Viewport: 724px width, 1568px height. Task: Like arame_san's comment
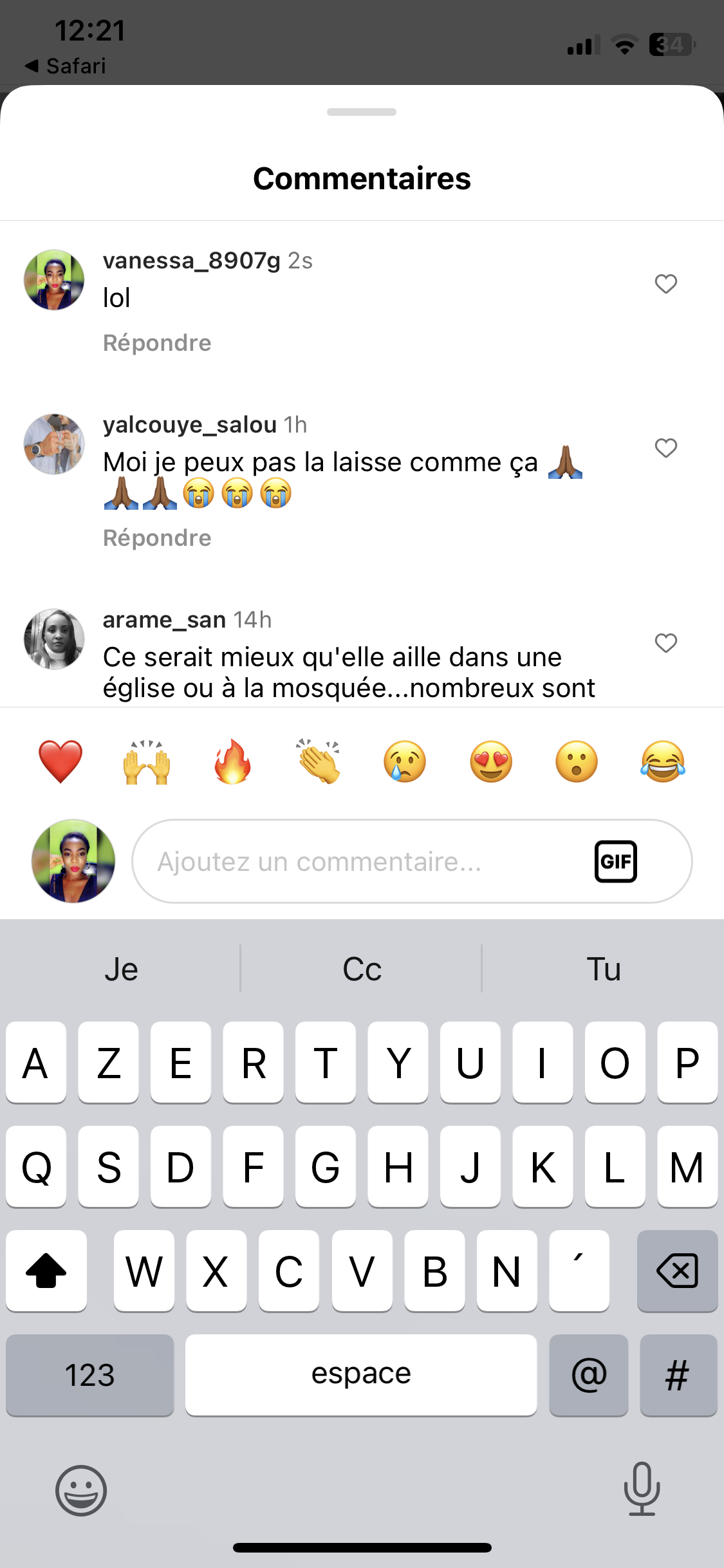(666, 643)
